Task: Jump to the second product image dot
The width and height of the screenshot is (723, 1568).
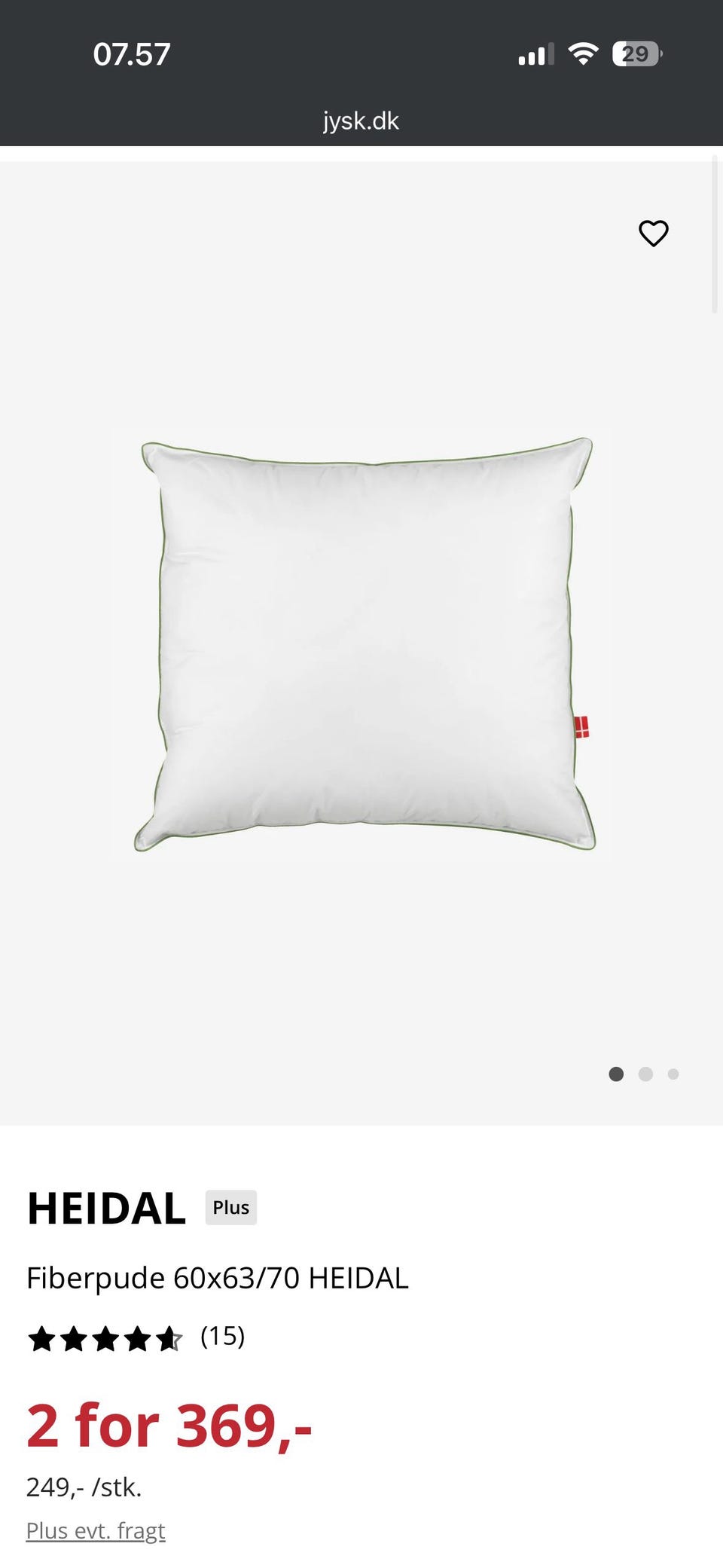Action: 645,1074
